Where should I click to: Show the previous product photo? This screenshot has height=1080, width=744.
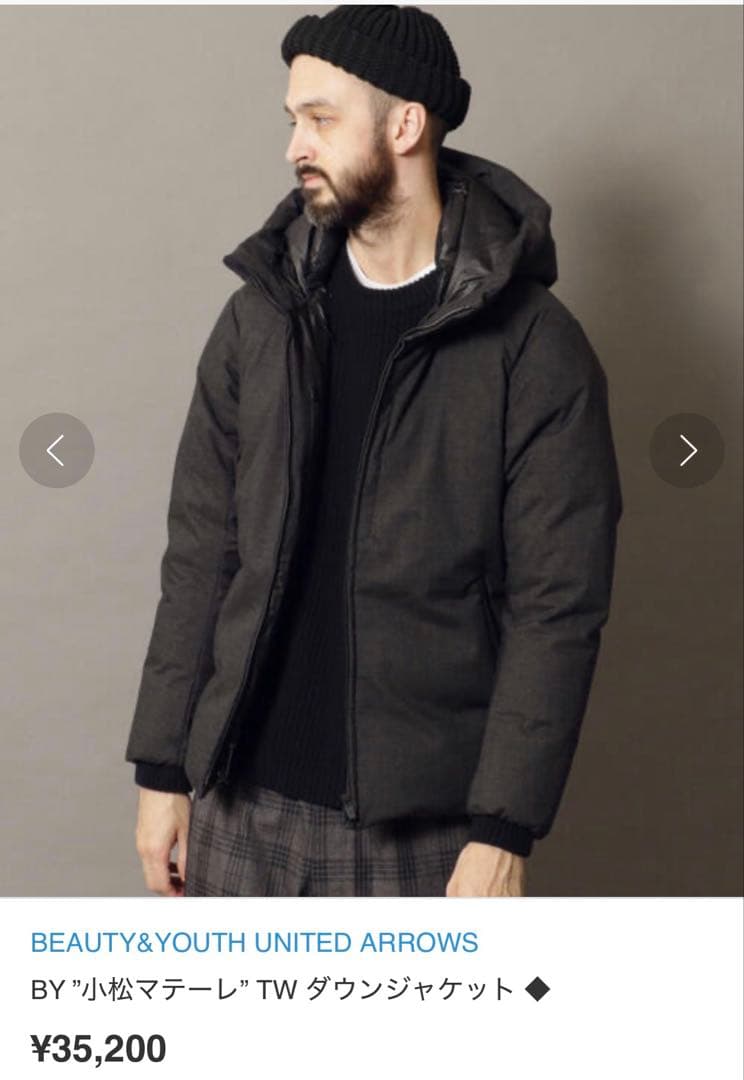(56, 450)
